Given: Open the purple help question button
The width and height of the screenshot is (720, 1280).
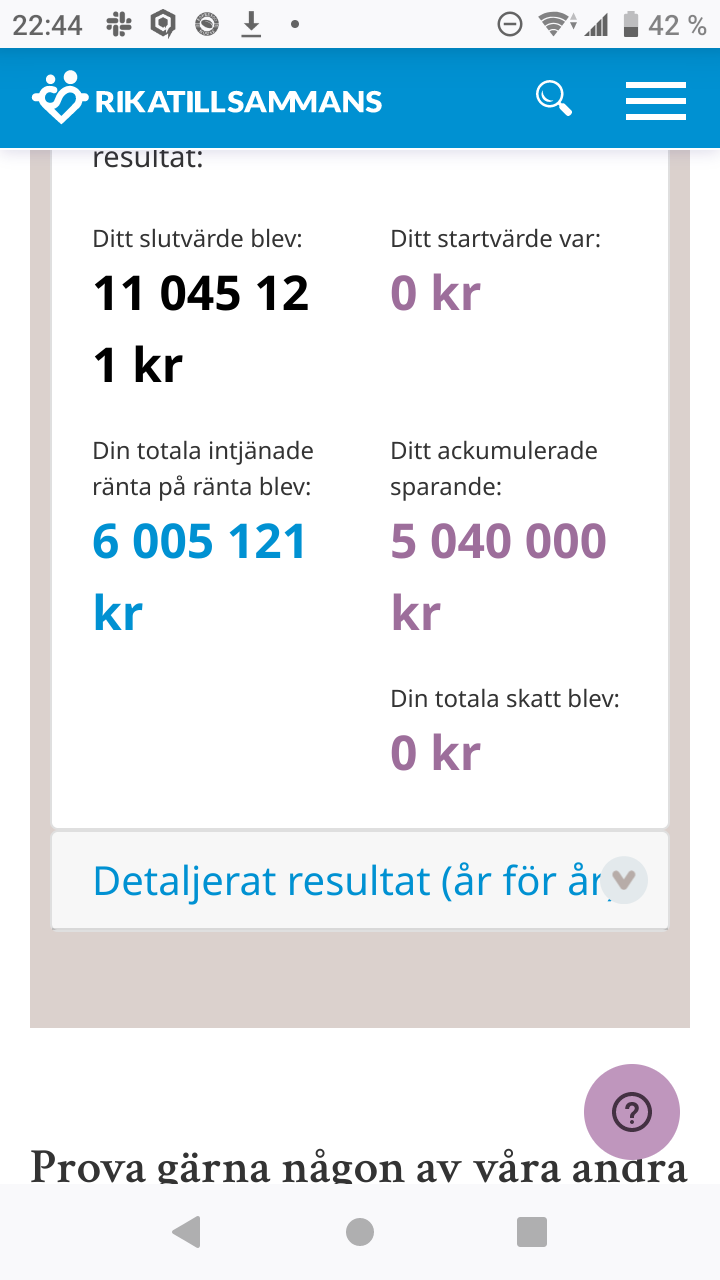Looking at the screenshot, I should 631,1112.
